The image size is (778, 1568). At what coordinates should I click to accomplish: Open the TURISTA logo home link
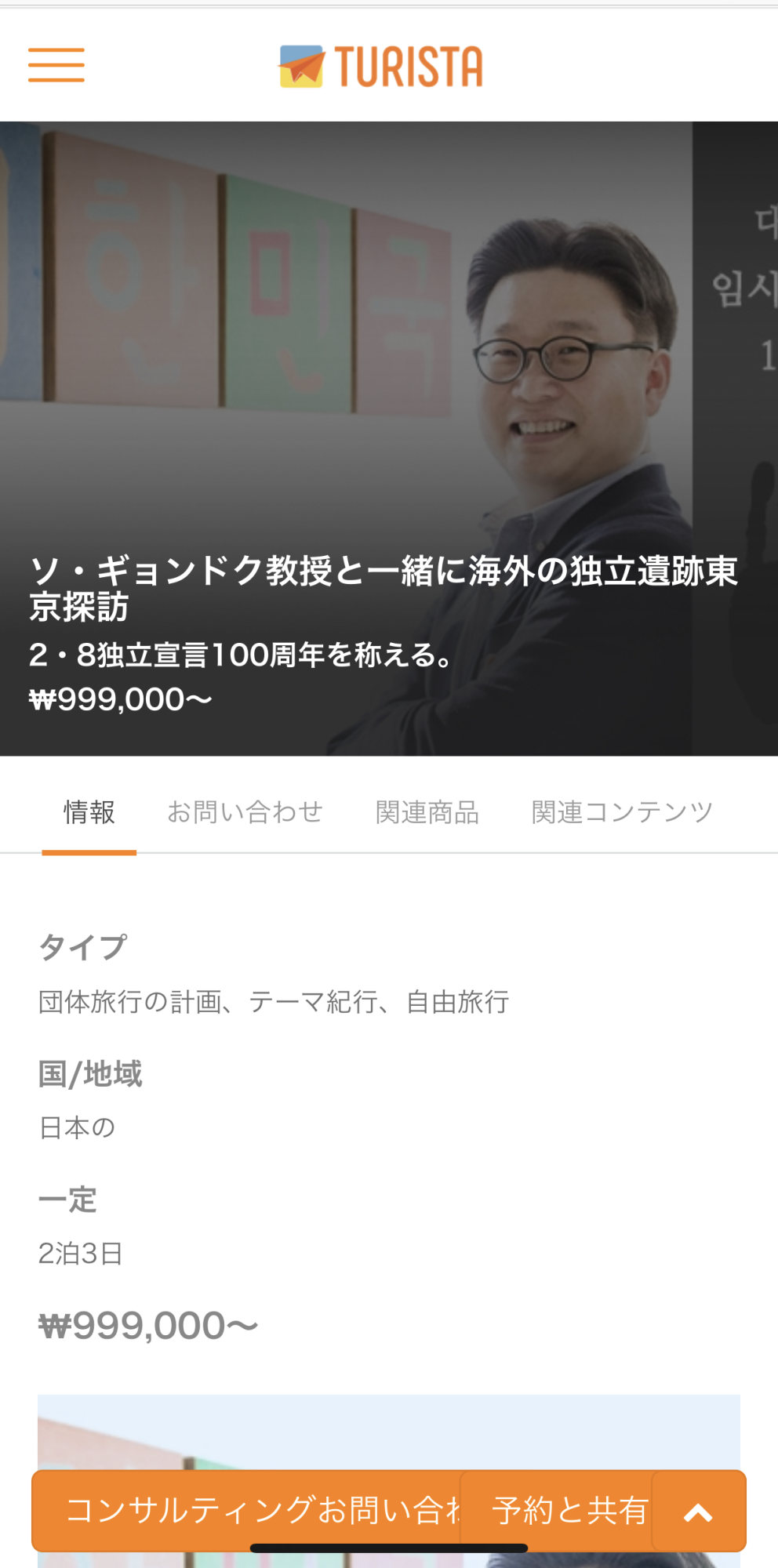381,66
